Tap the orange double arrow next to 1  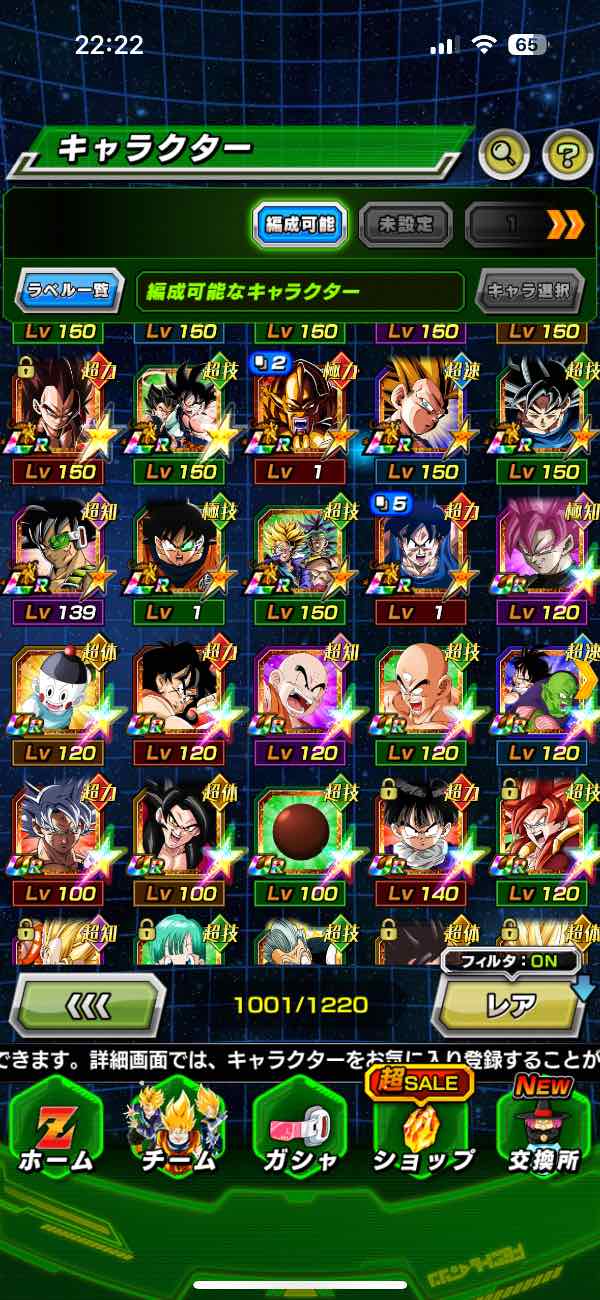point(565,225)
